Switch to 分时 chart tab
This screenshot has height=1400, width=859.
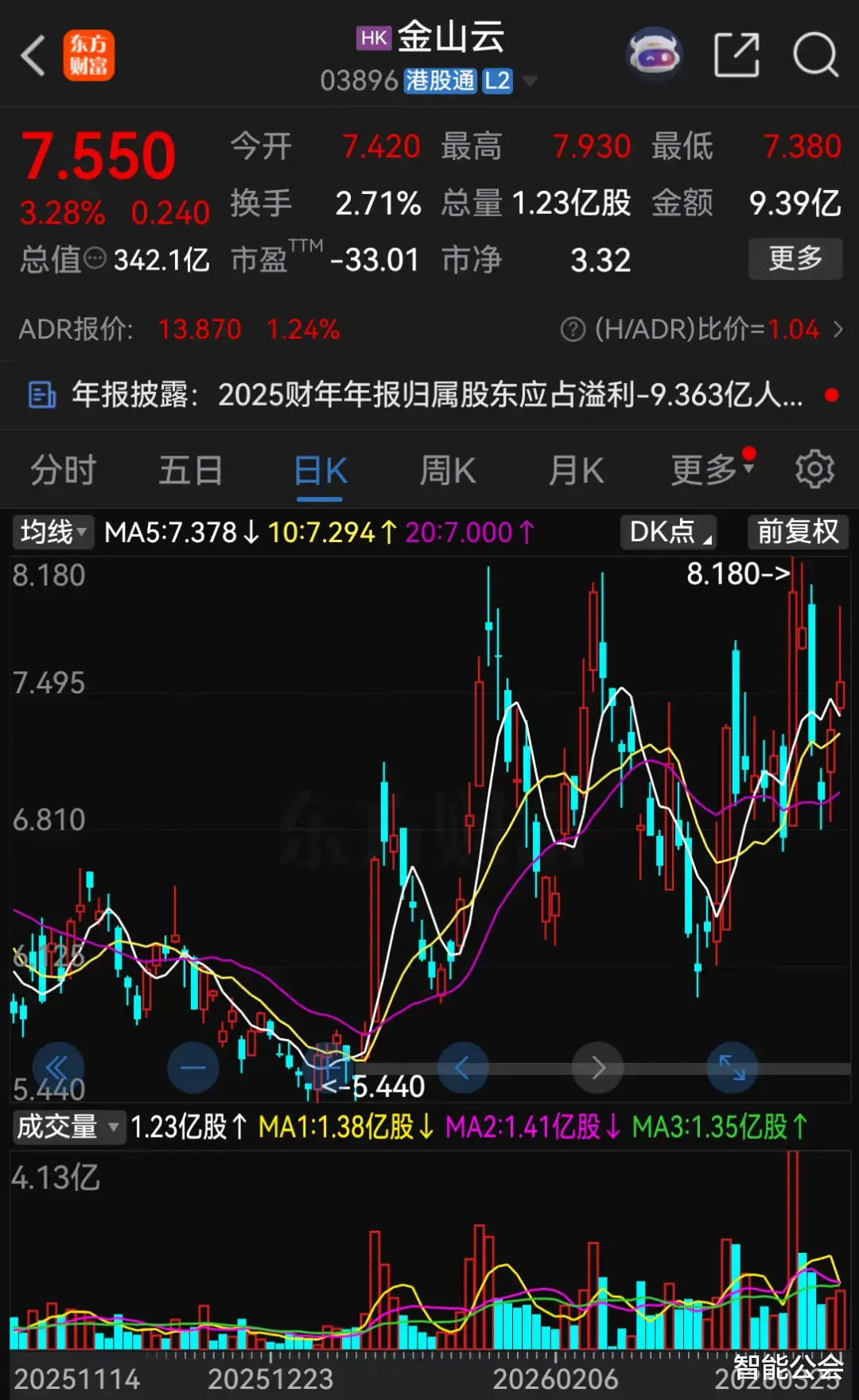63,471
